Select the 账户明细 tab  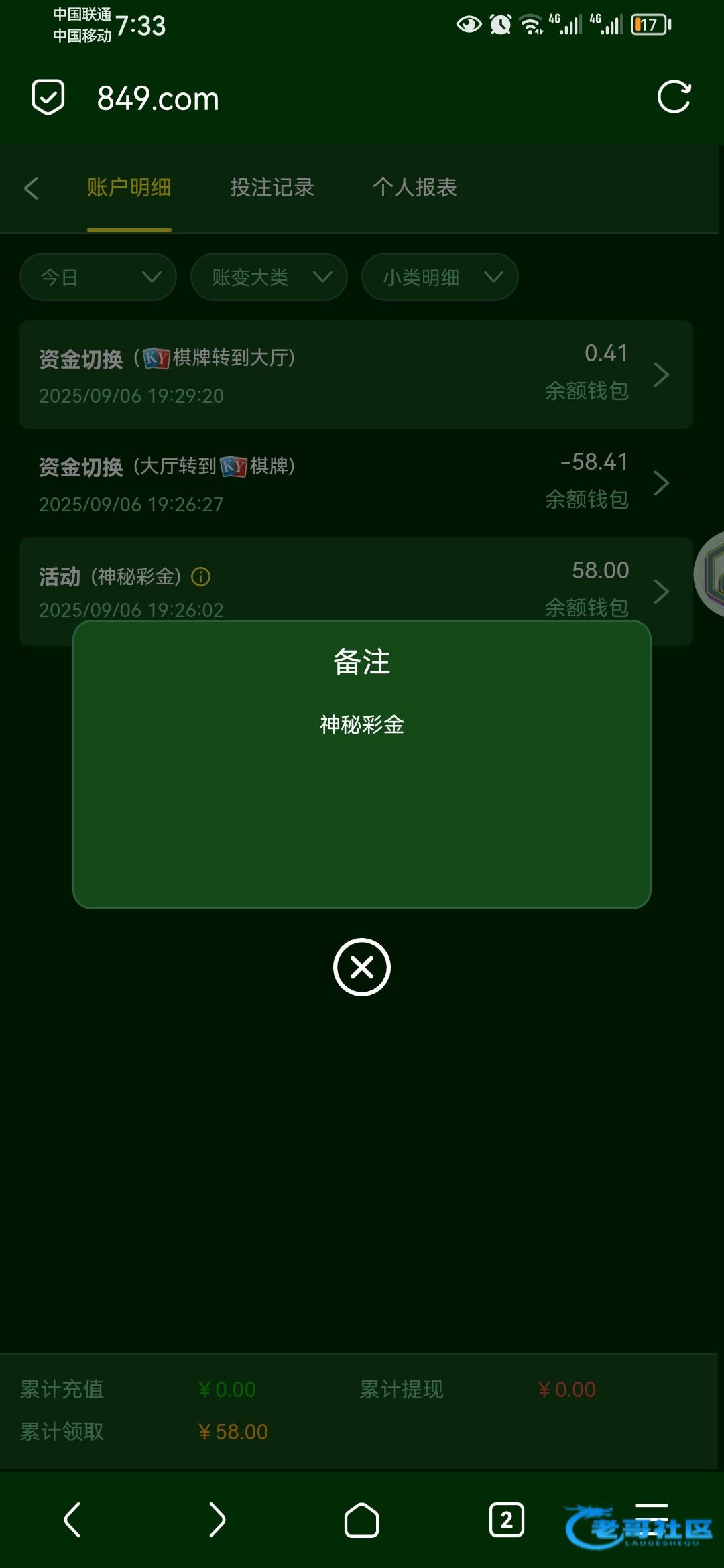click(129, 188)
